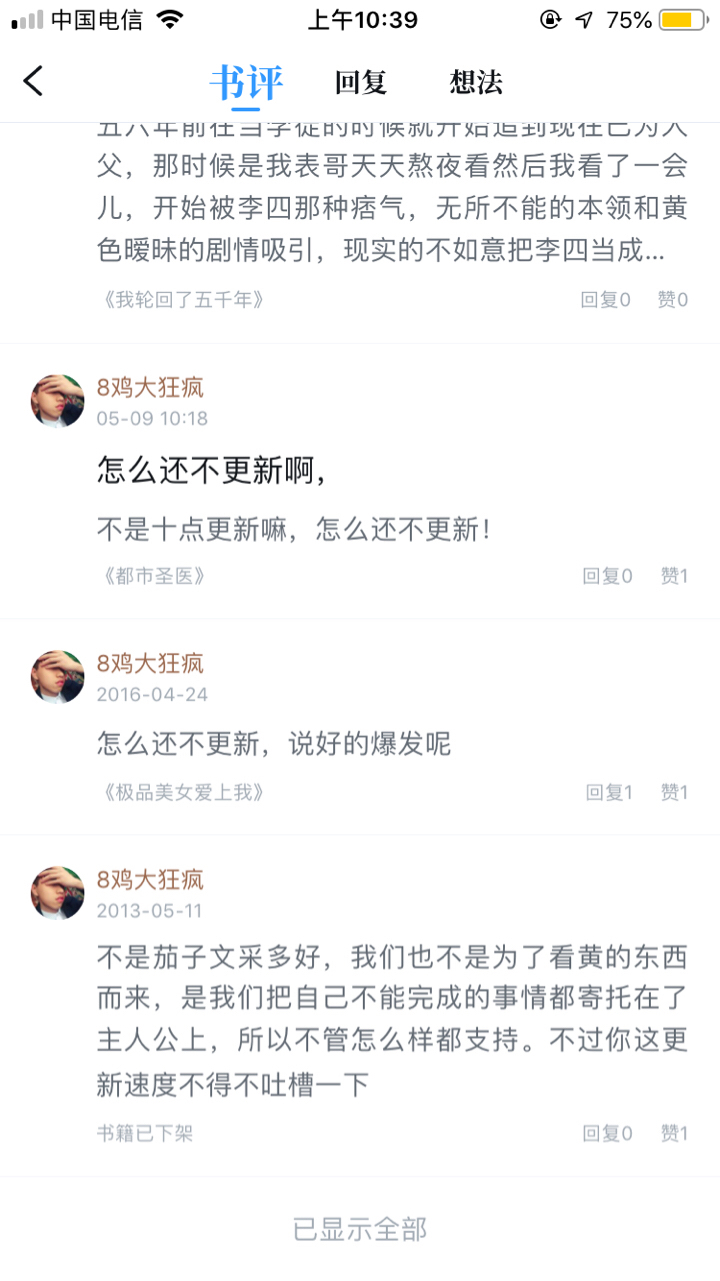720x1281 pixels.
Task: Open the avatar on the 05-09 10:18 review
Action: click(58, 402)
